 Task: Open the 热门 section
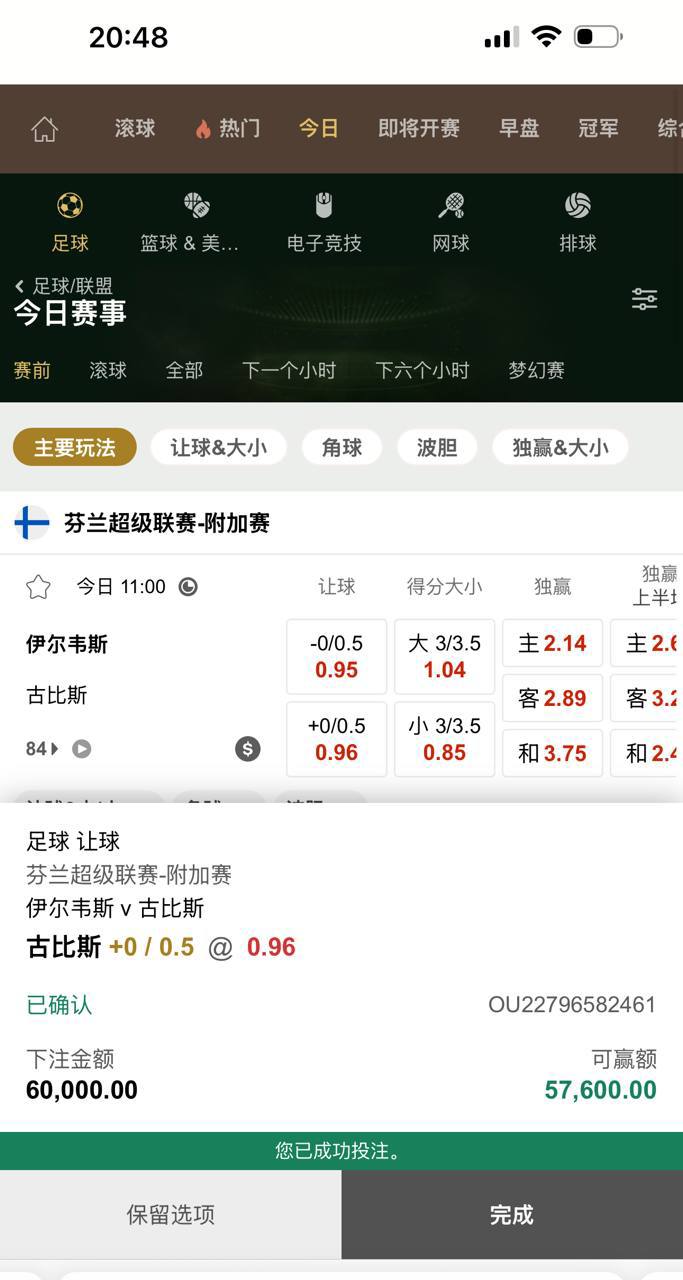click(x=228, y=128)
